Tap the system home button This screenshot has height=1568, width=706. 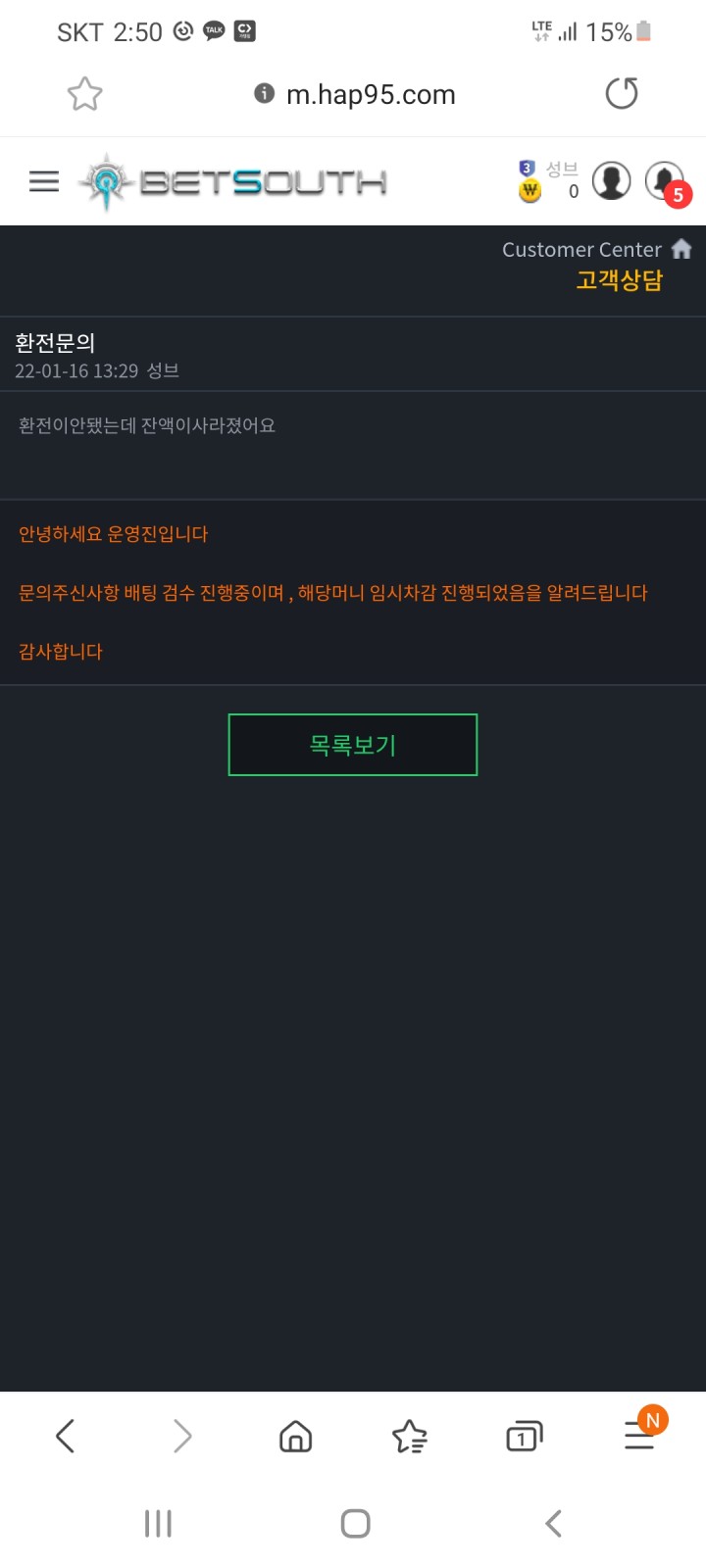[355, 1523]
